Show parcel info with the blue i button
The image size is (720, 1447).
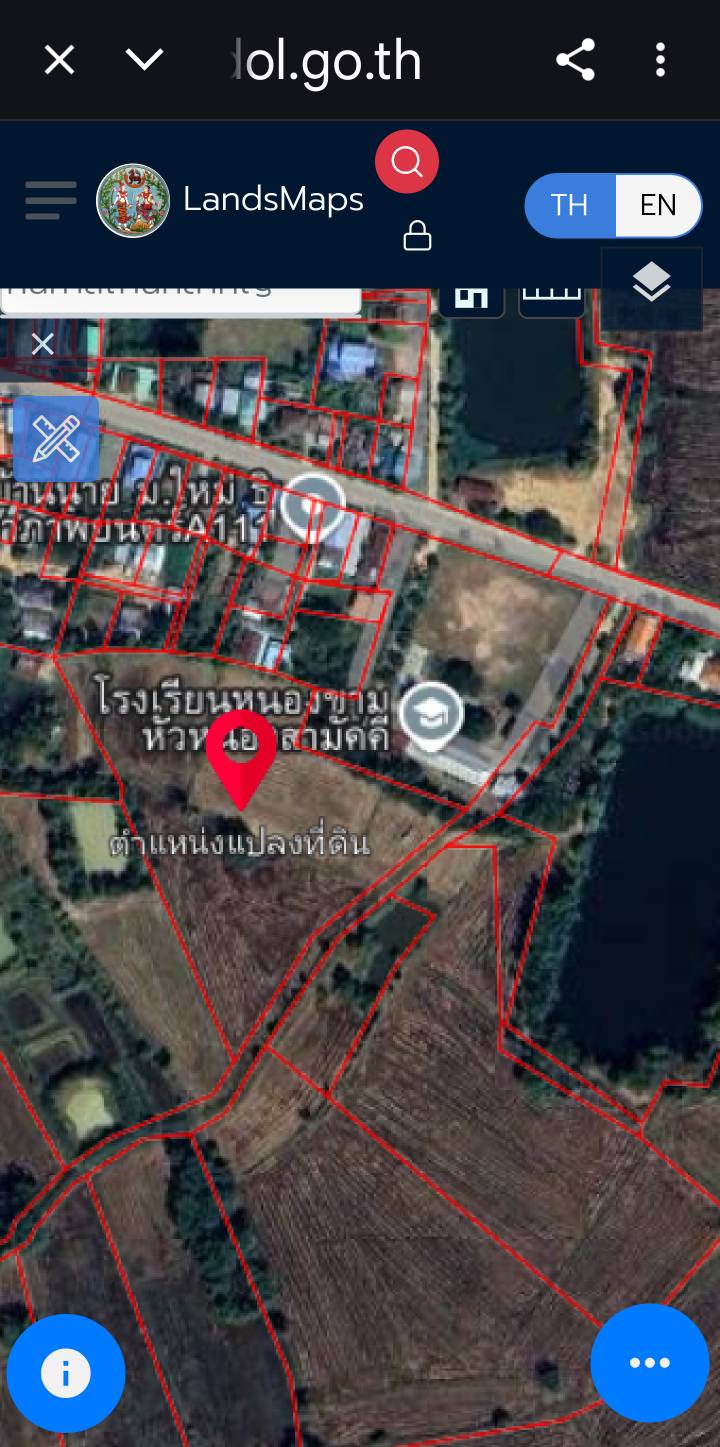66,1373
